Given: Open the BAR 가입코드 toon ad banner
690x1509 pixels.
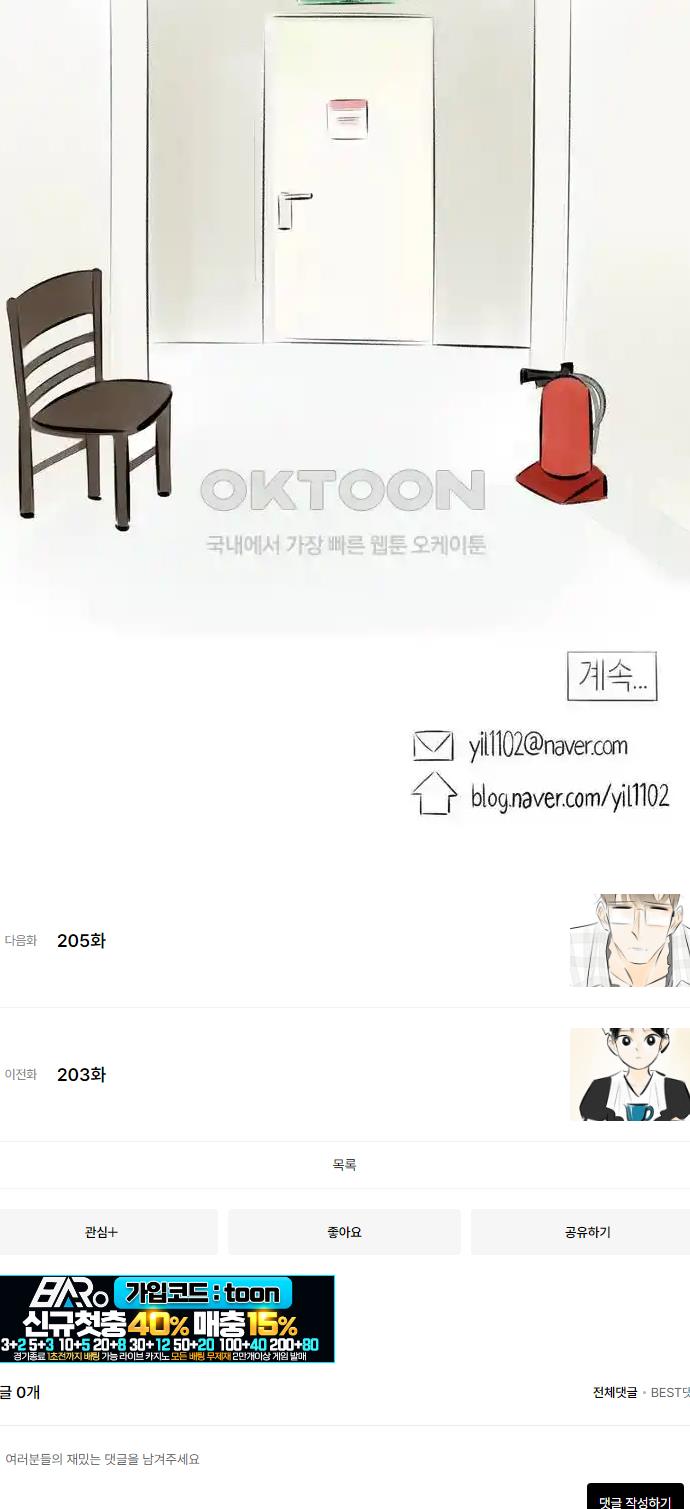Looking at the screenshot, I should [167, 1318].
